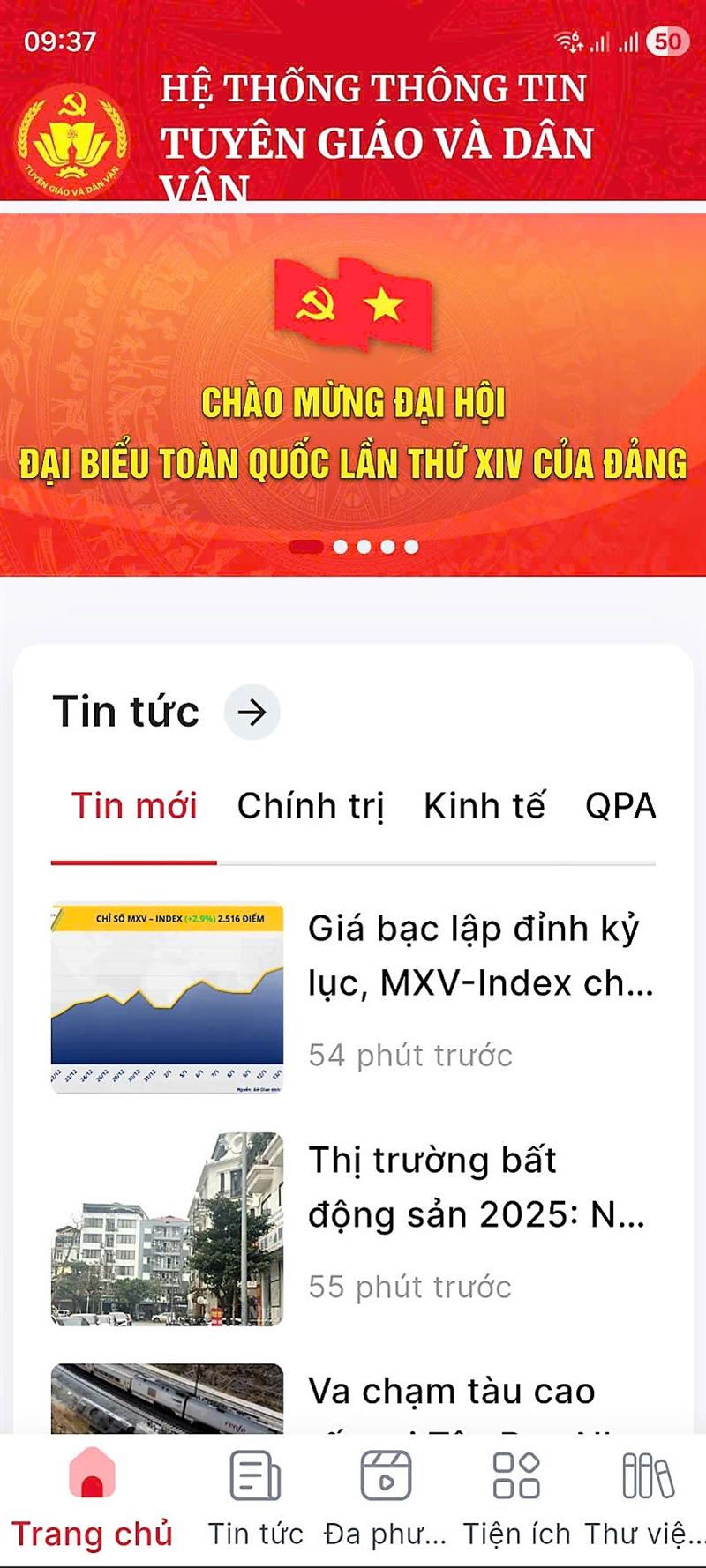Image resolution: width=706 pixels, height=1568 pixels.
Task: Open the Tin tức arrow button
Action: pos(252,712)
